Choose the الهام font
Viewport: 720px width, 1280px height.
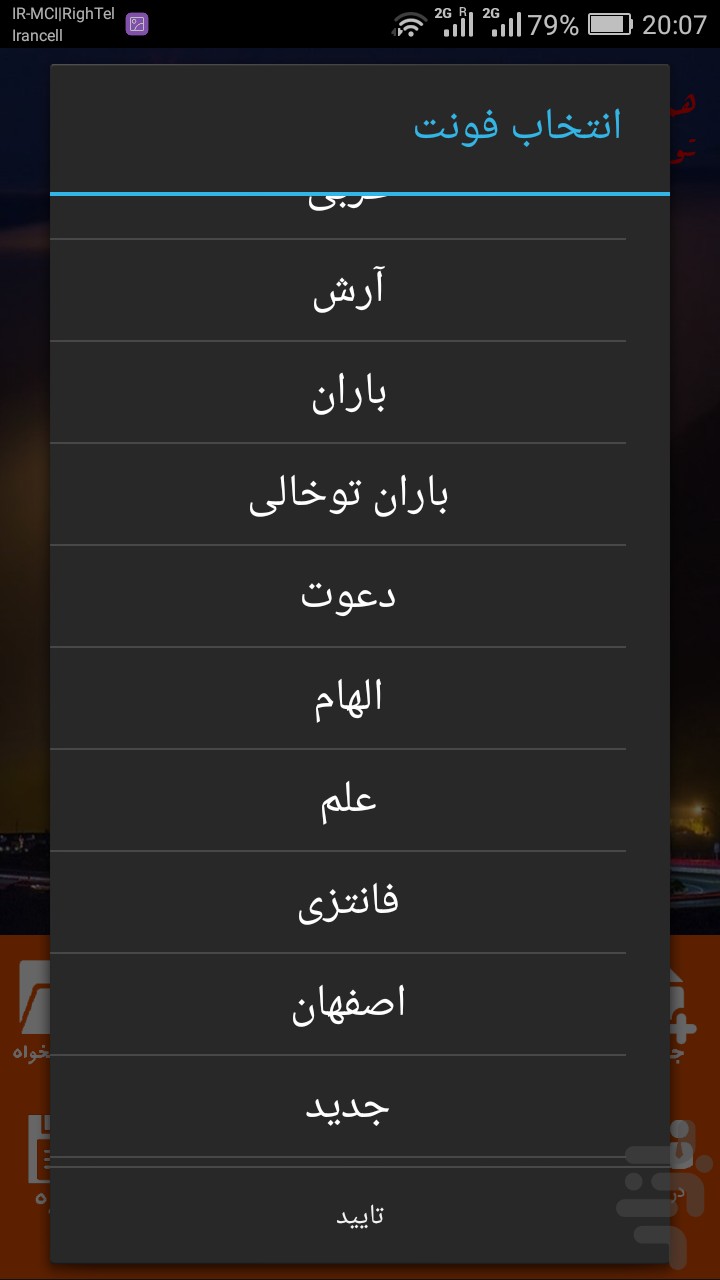(x=348, y=699)
